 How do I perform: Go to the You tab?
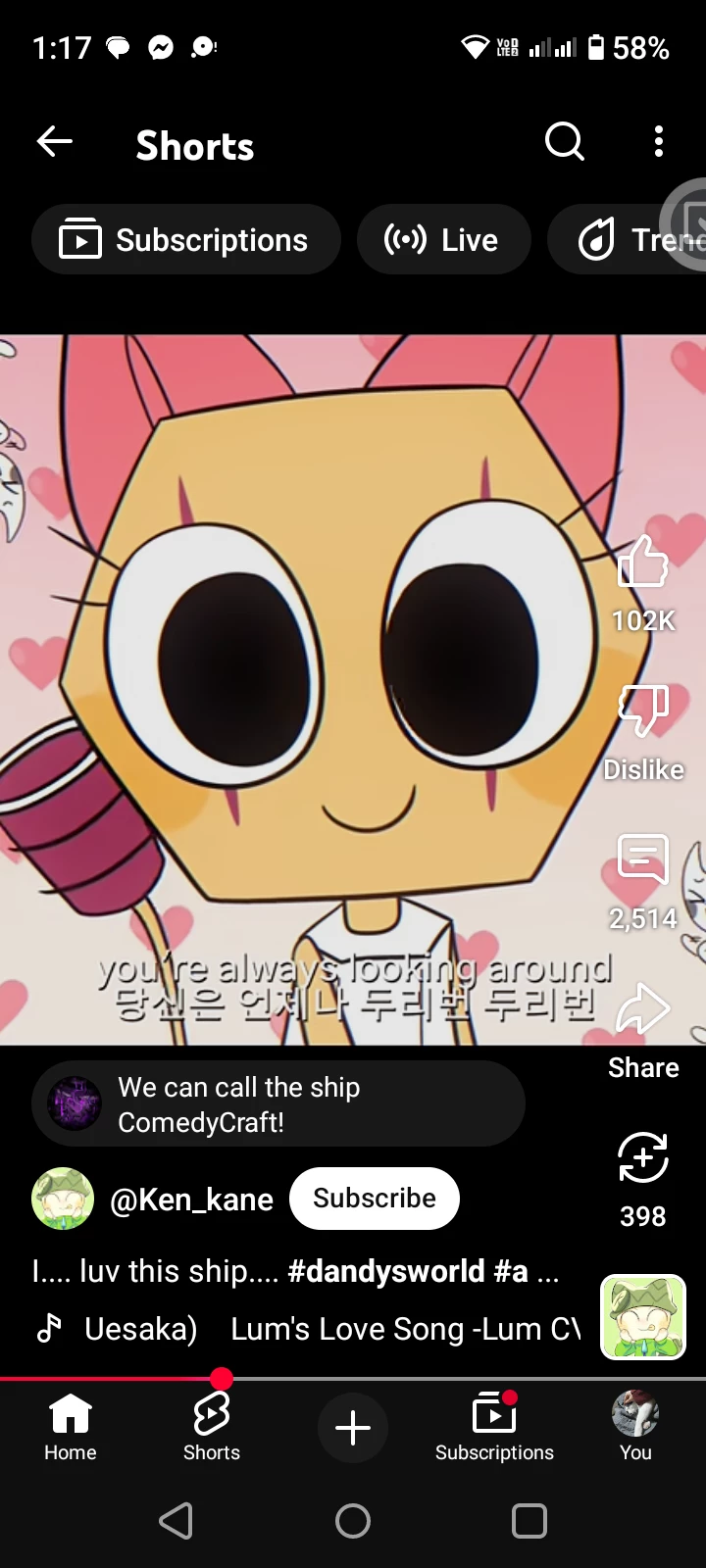[635, 1427]
